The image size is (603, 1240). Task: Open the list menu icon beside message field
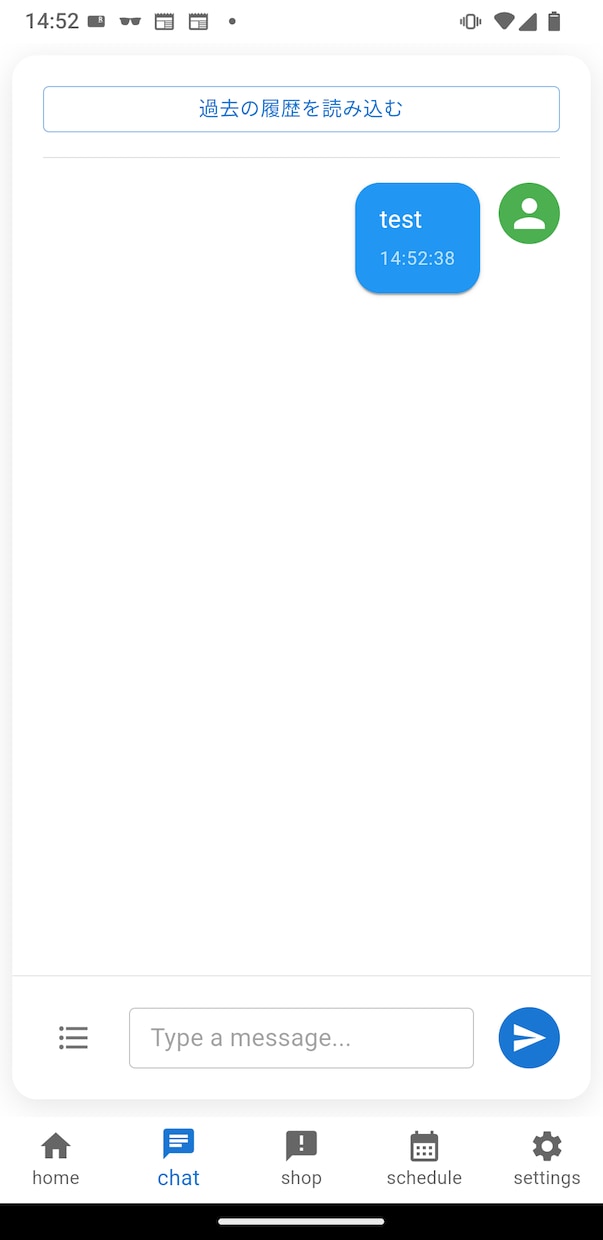coord(73,1038)
